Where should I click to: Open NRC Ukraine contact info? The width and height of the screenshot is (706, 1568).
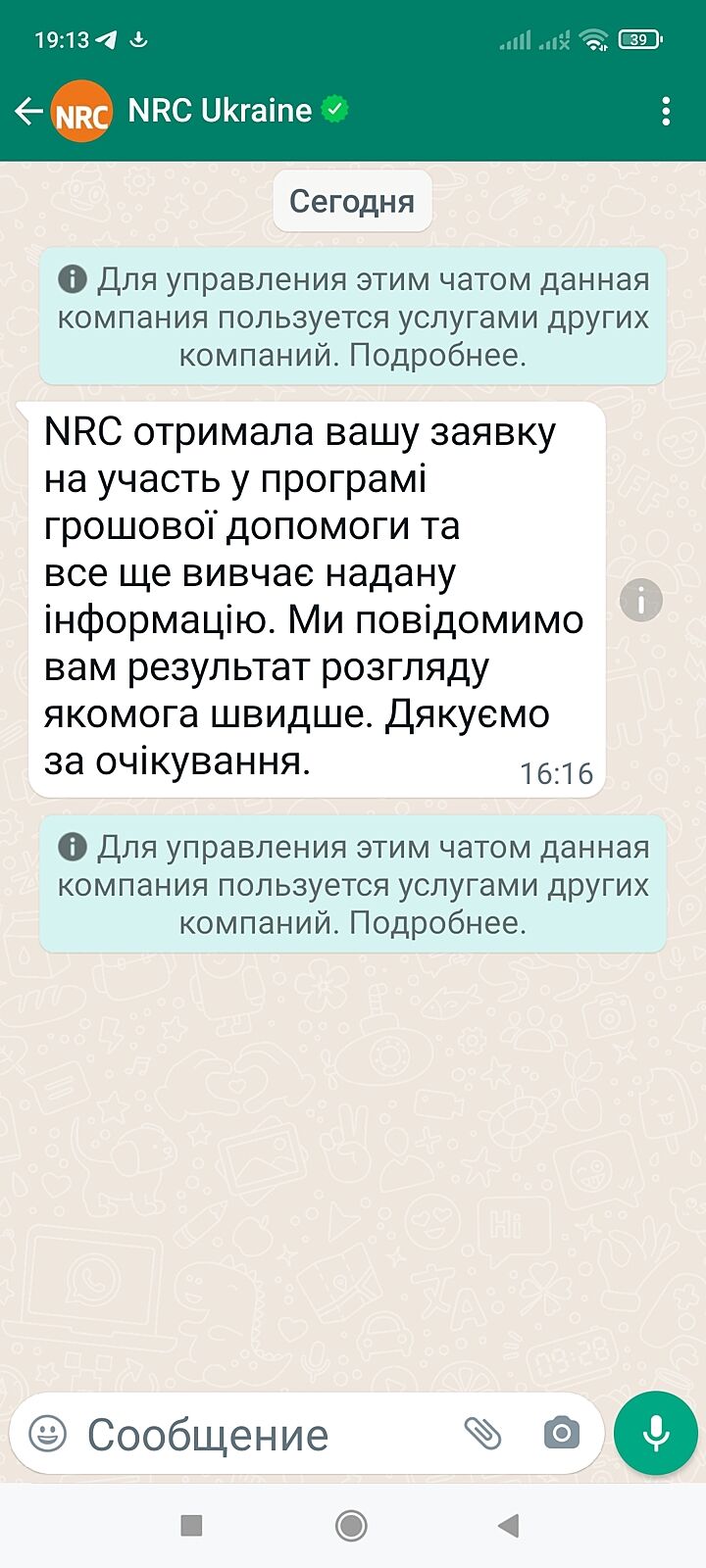click(221, 111)
